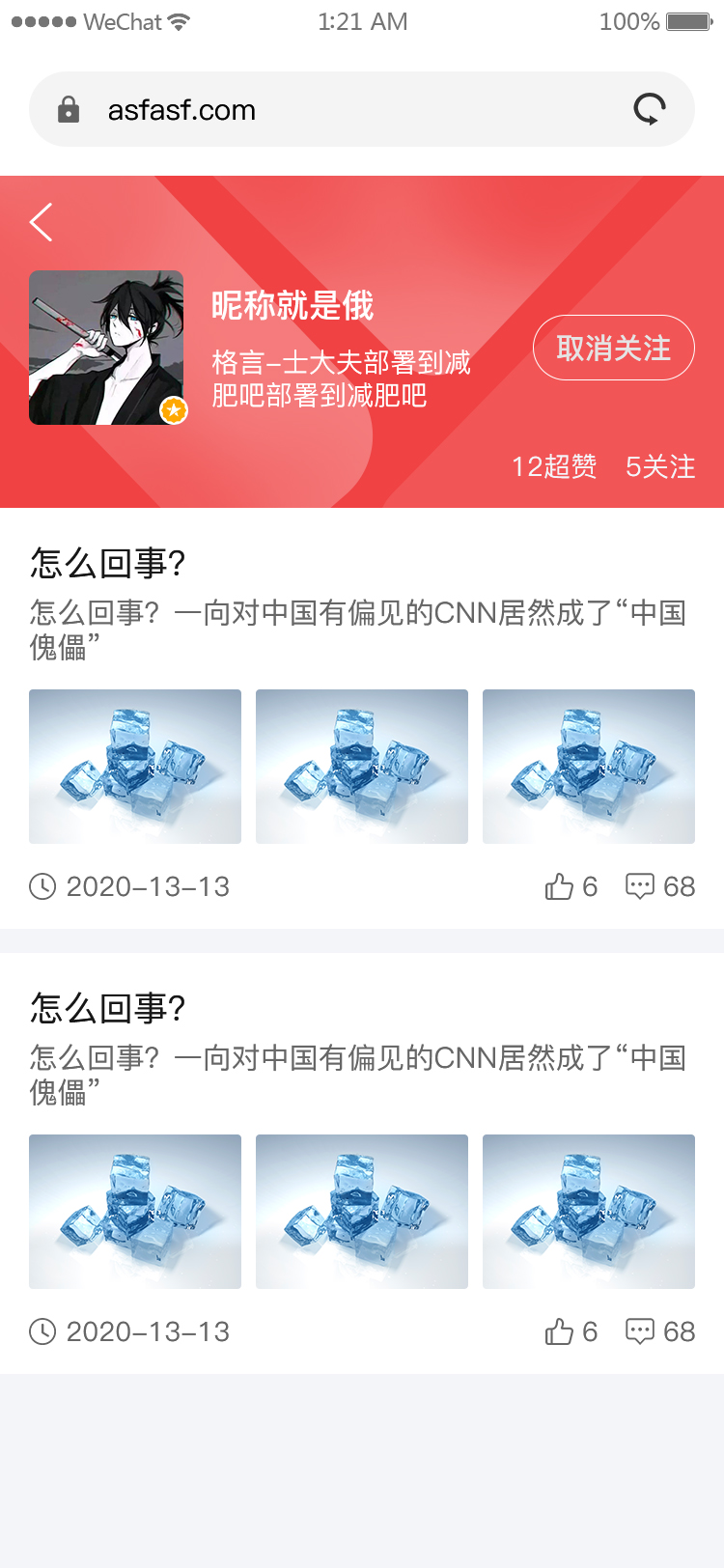The height and width of the screenshot is (1568, 724).
Task: View the second post's rightmost ice cube image
Action: 589,1212
